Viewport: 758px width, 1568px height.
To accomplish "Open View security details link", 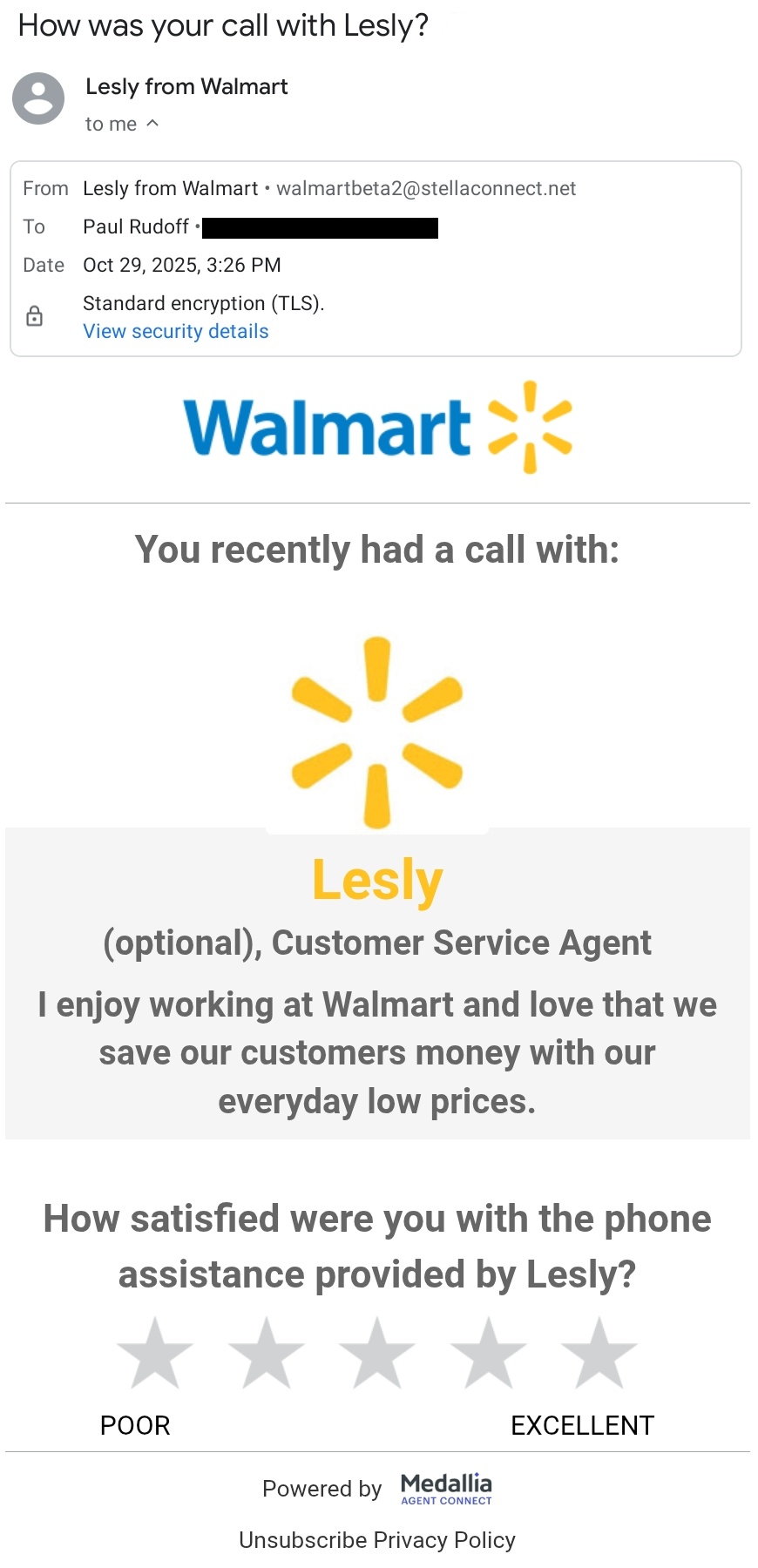I will [x=175, y=331].
